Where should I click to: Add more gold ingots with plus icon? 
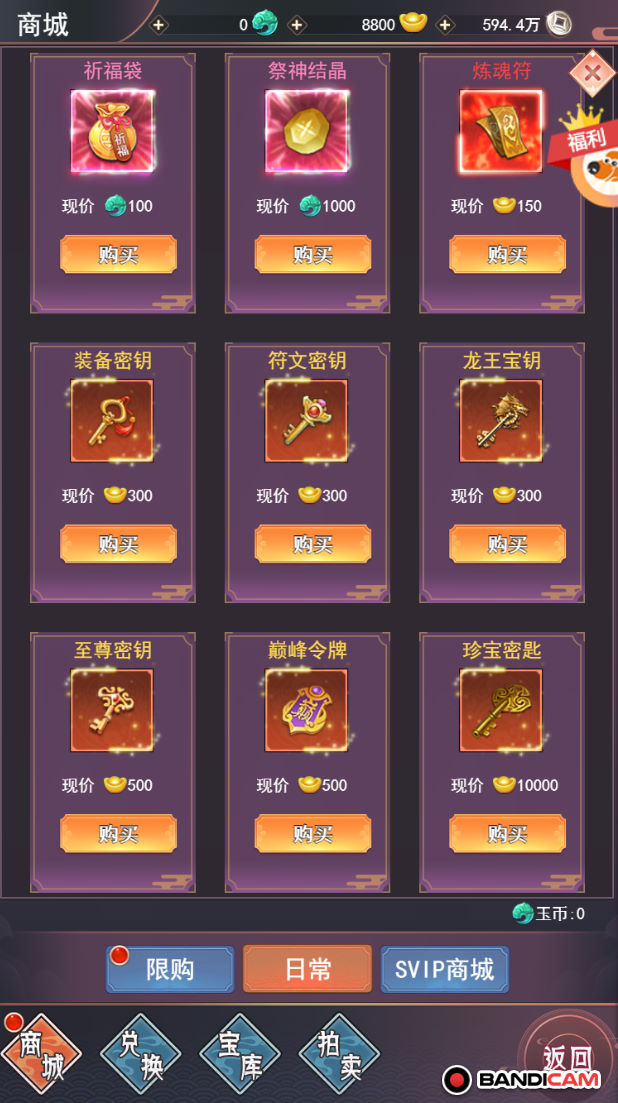[x=296, y=25]
